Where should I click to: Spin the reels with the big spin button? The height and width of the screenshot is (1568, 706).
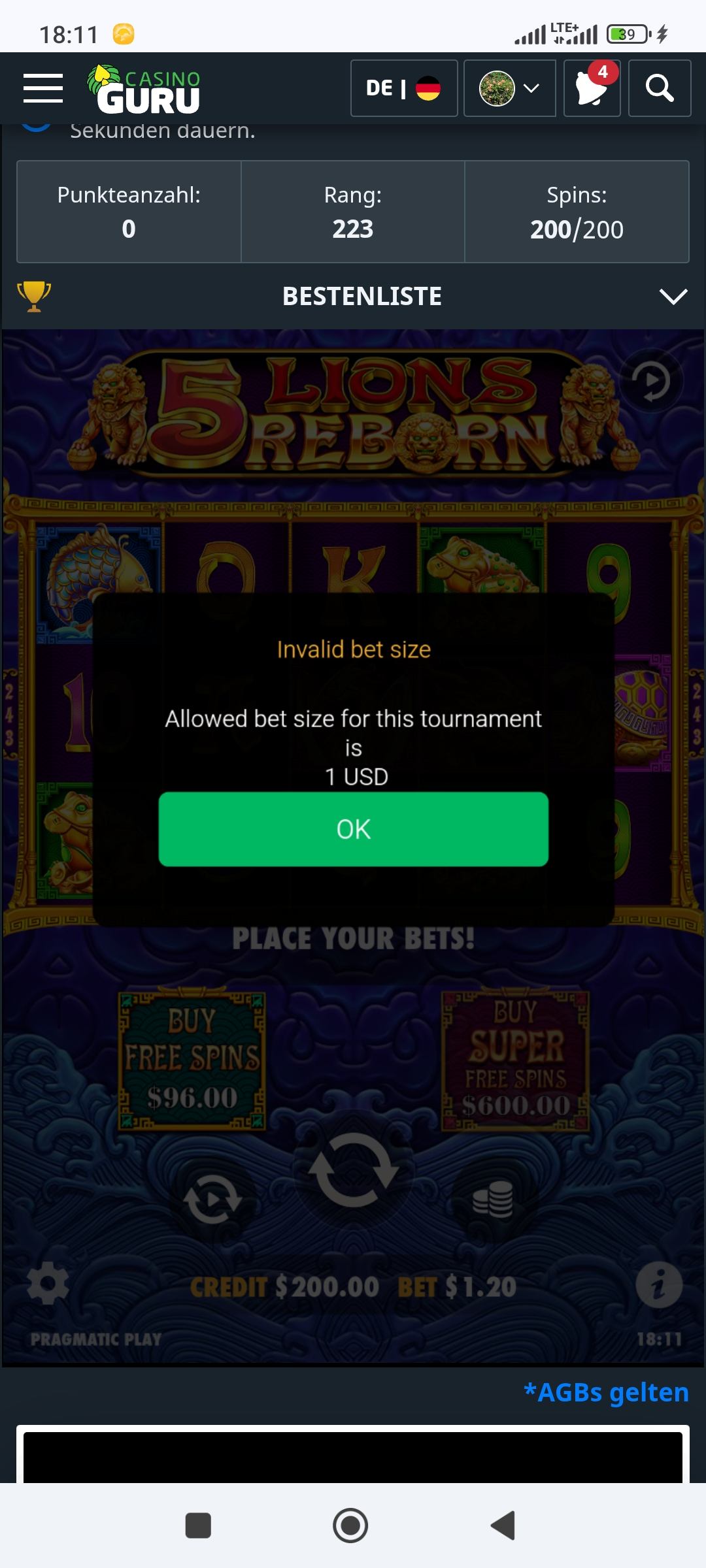353,1169
